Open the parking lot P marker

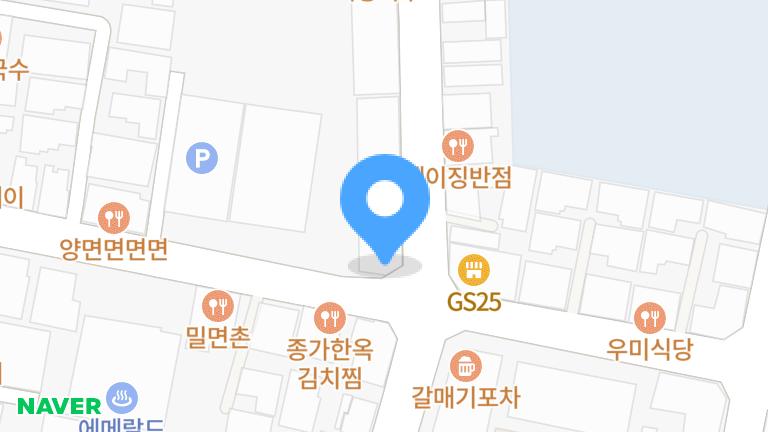click(x=202, y=157)
